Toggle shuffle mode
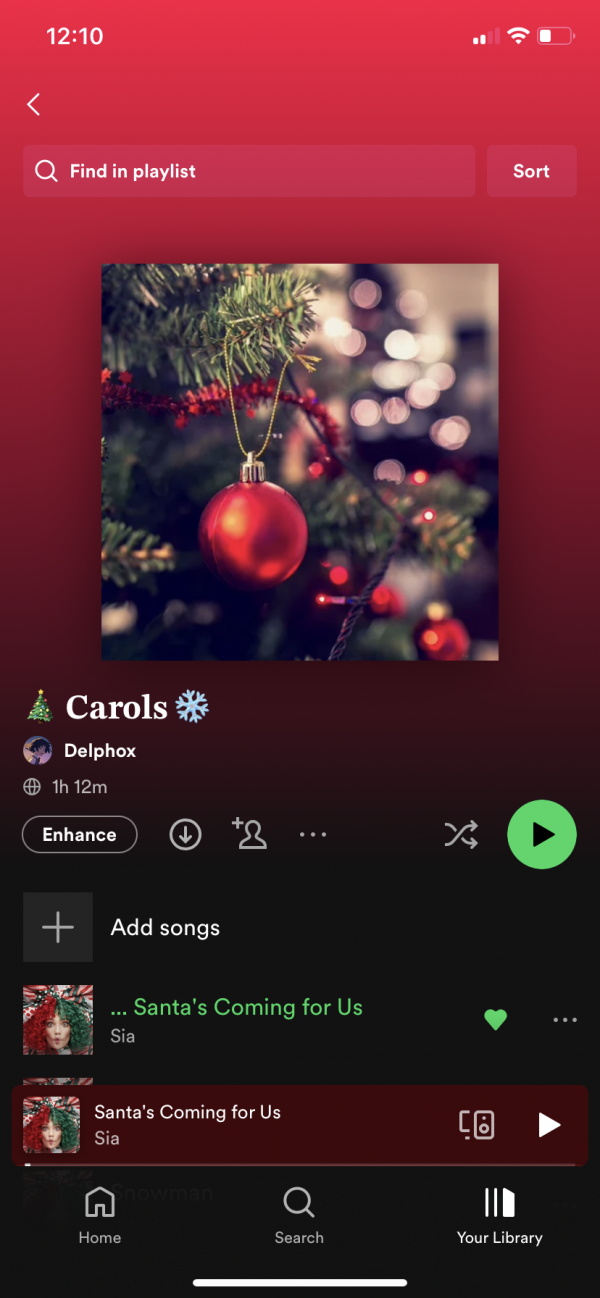The image size is (600, 1298). 461,835
